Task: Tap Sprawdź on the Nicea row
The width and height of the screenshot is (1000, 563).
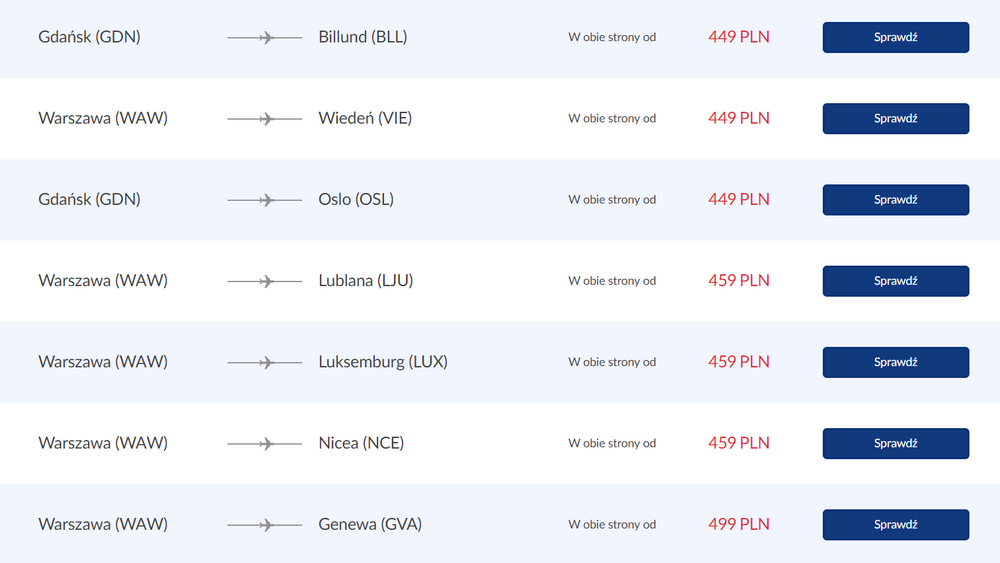Action: point(895,443)
